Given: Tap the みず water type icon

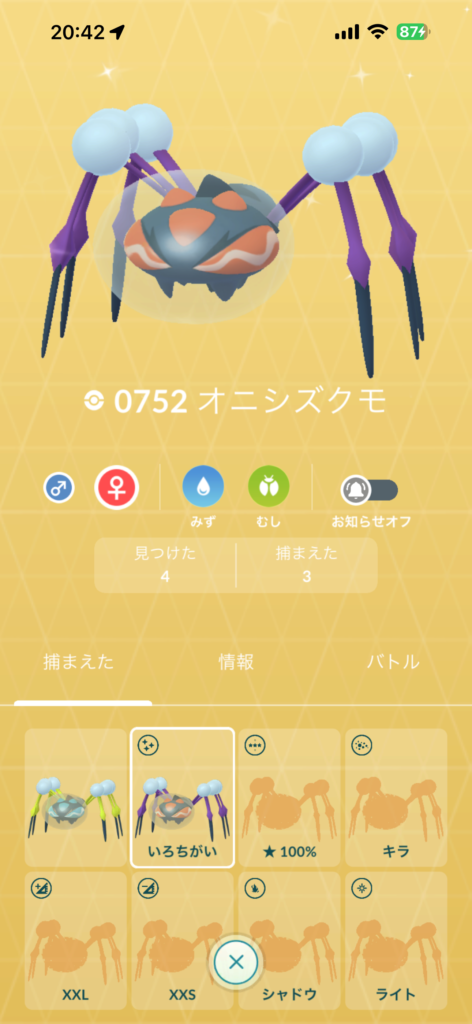Looking at the screenshot, I should click(203, 487).
